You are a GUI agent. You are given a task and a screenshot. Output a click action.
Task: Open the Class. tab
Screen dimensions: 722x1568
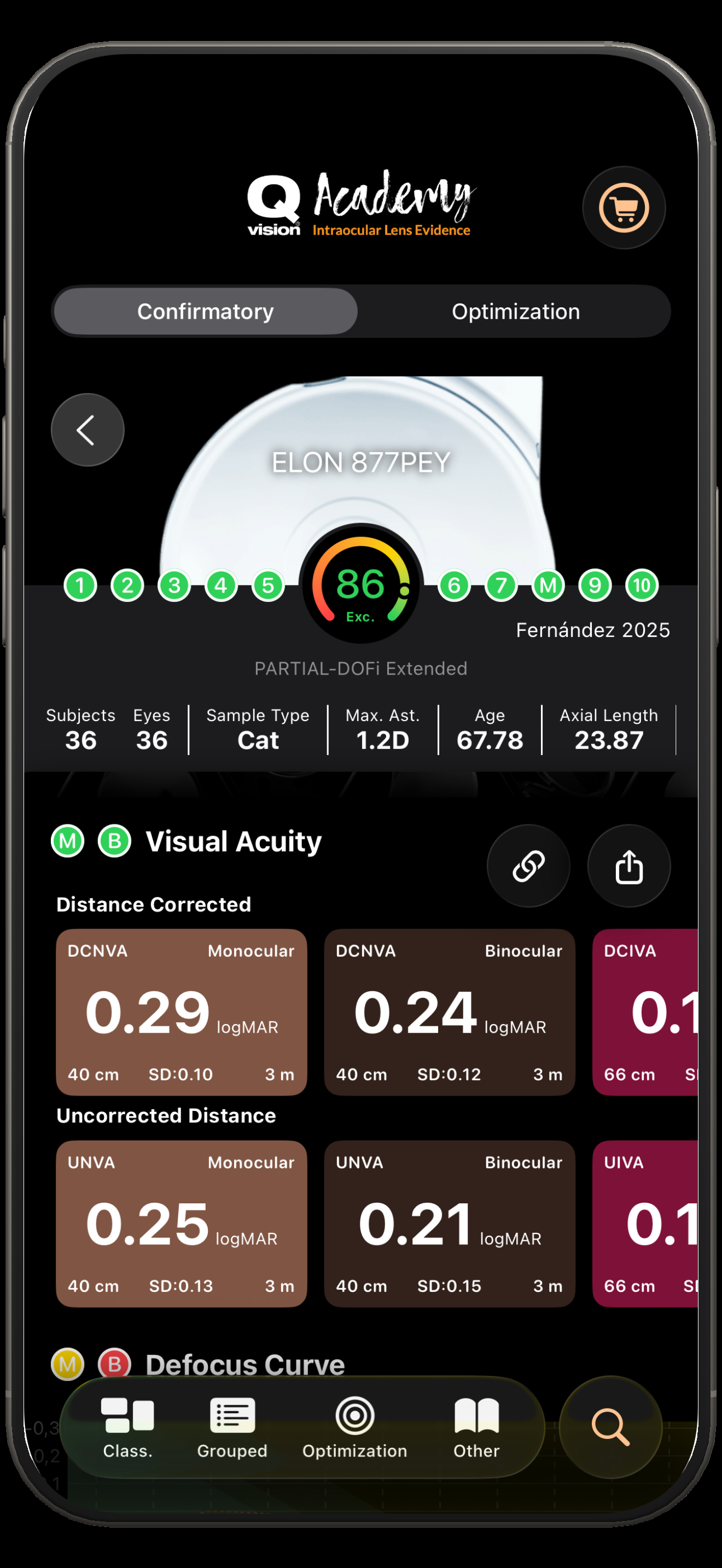coord(127,1427)
